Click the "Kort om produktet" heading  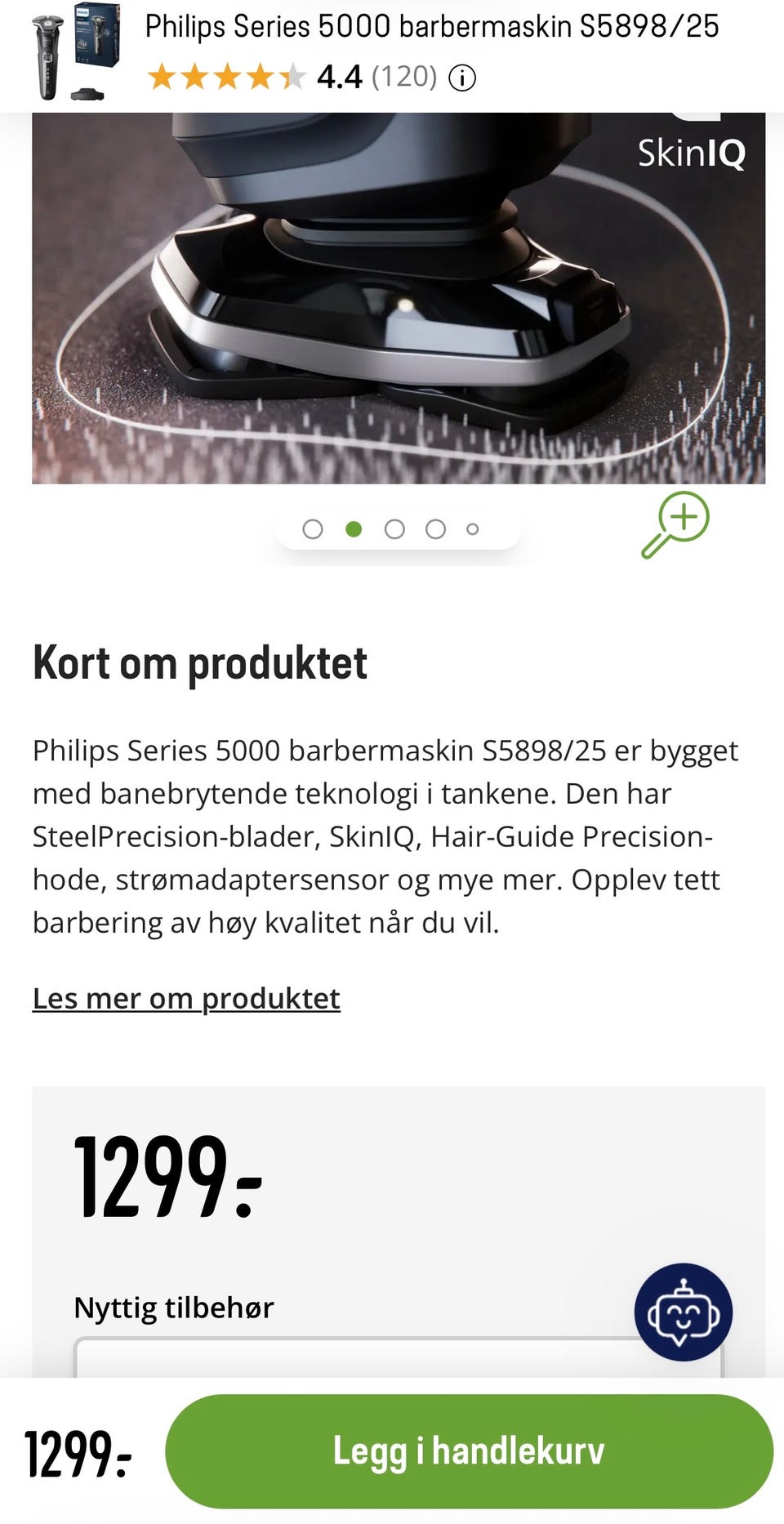point(200,663)
